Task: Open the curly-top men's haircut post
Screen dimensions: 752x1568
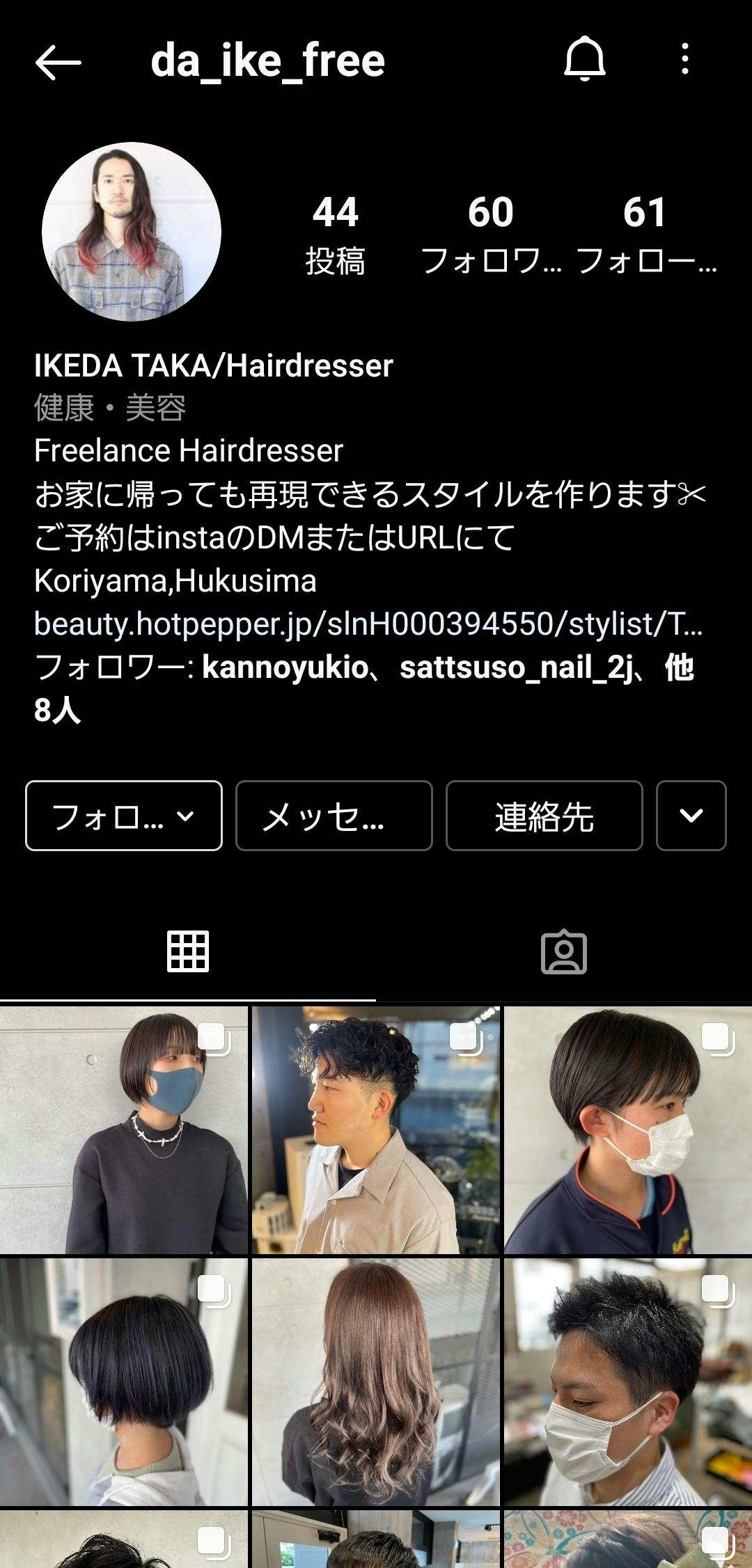Action: (x=376, y=1130)
